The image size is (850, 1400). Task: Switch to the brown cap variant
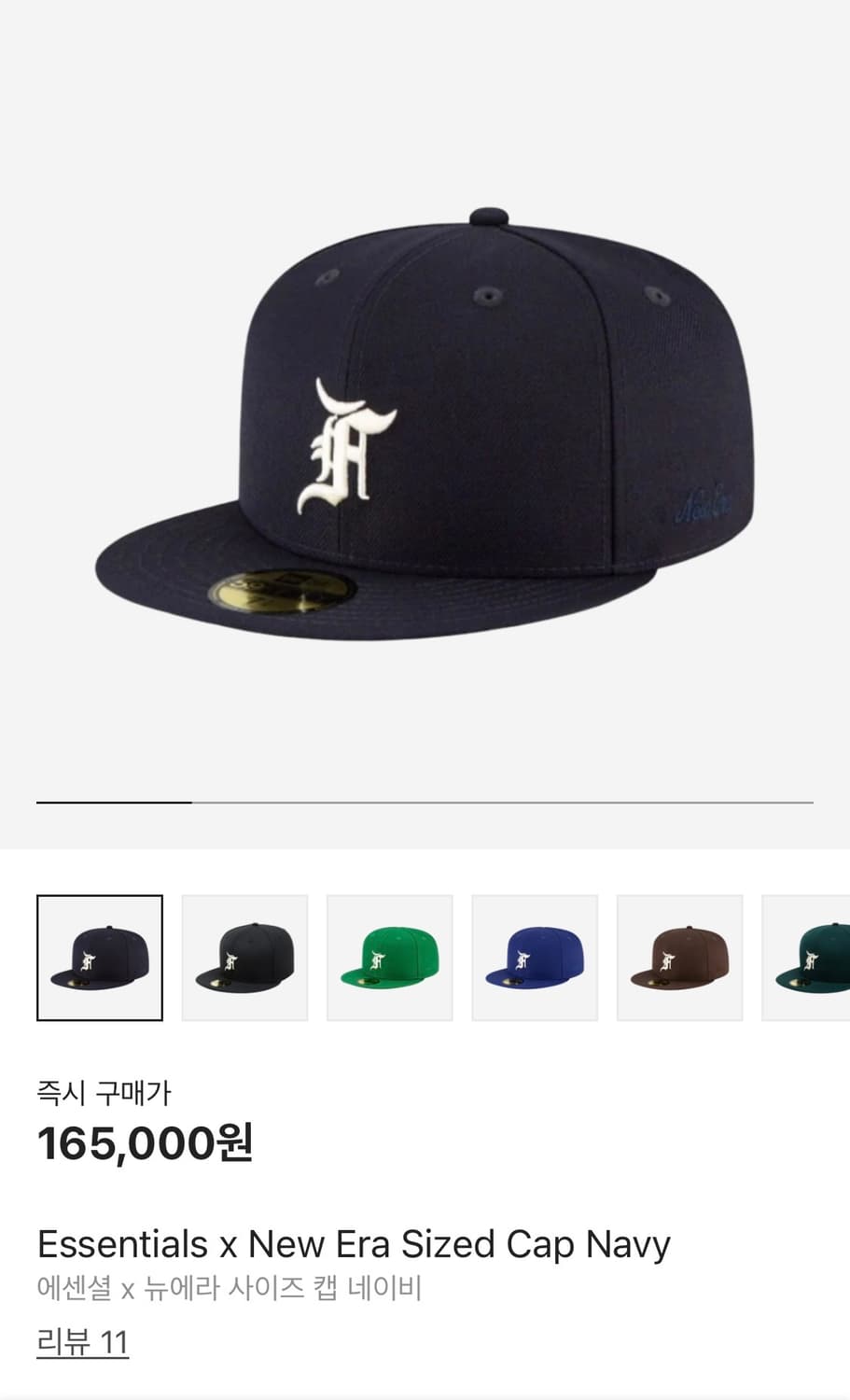[x=679, y=958]
